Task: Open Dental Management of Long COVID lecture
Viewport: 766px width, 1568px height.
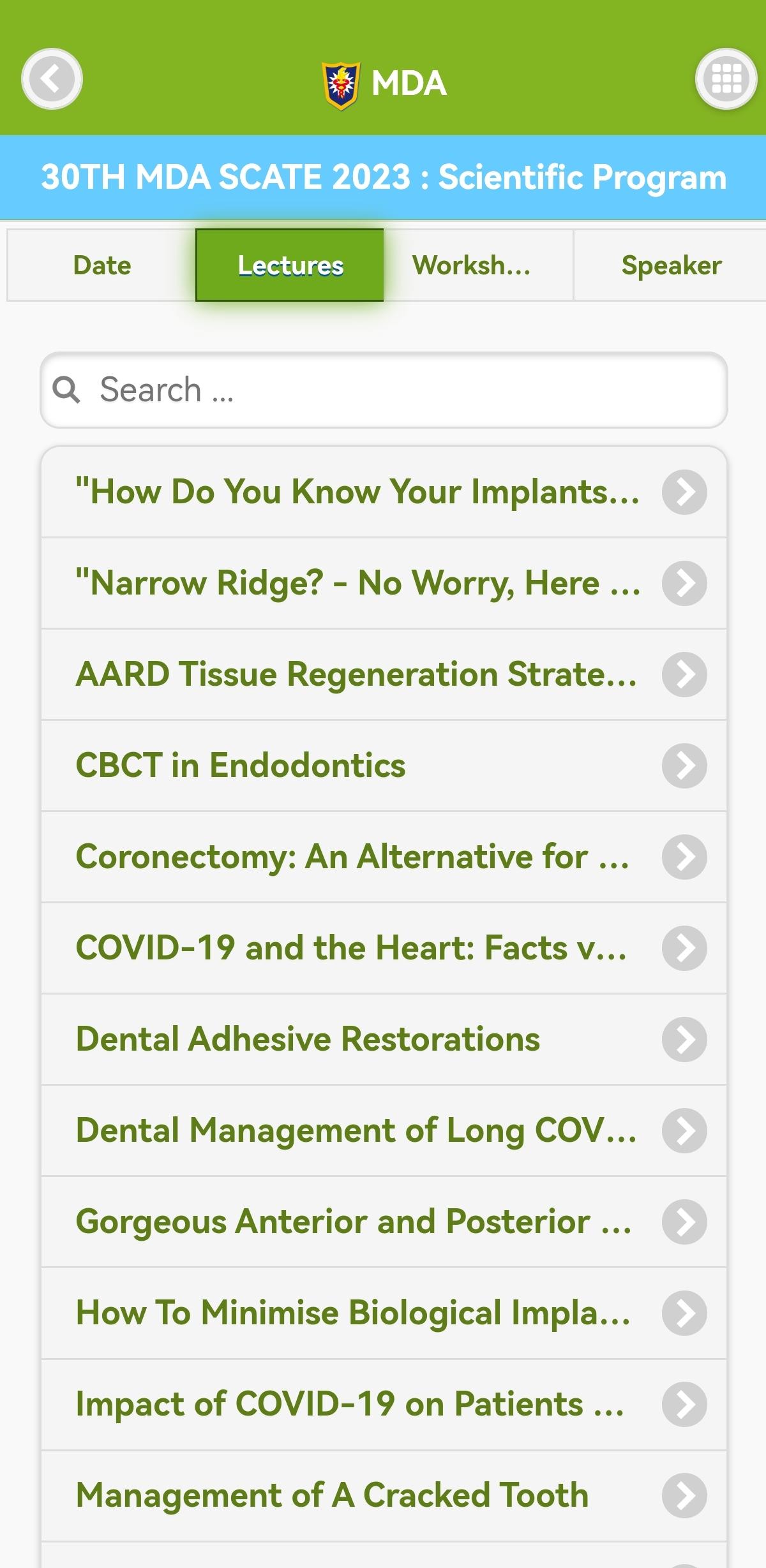Action: tap(384, 1130)
